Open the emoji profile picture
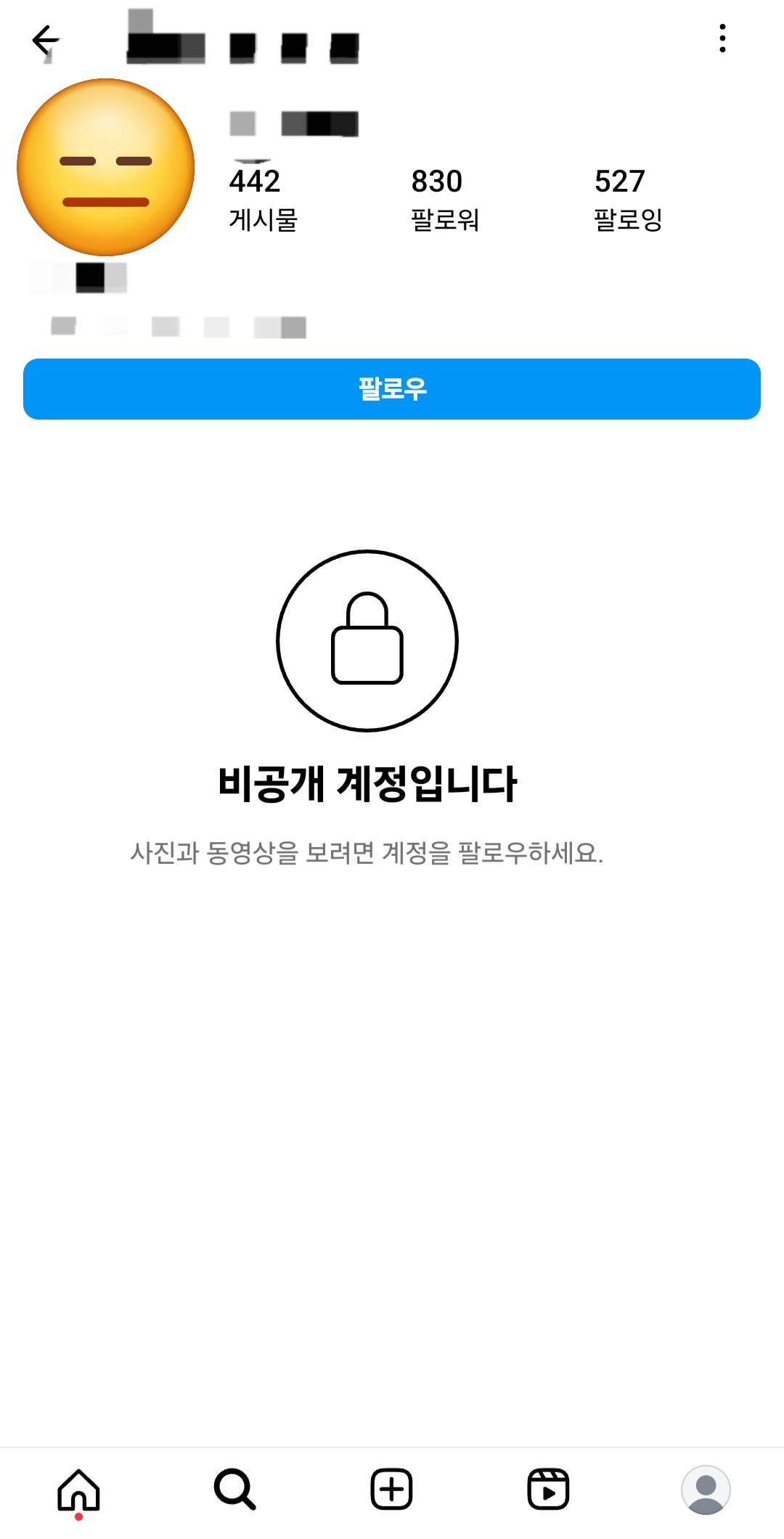784x1539 pixels. (106, 168)
